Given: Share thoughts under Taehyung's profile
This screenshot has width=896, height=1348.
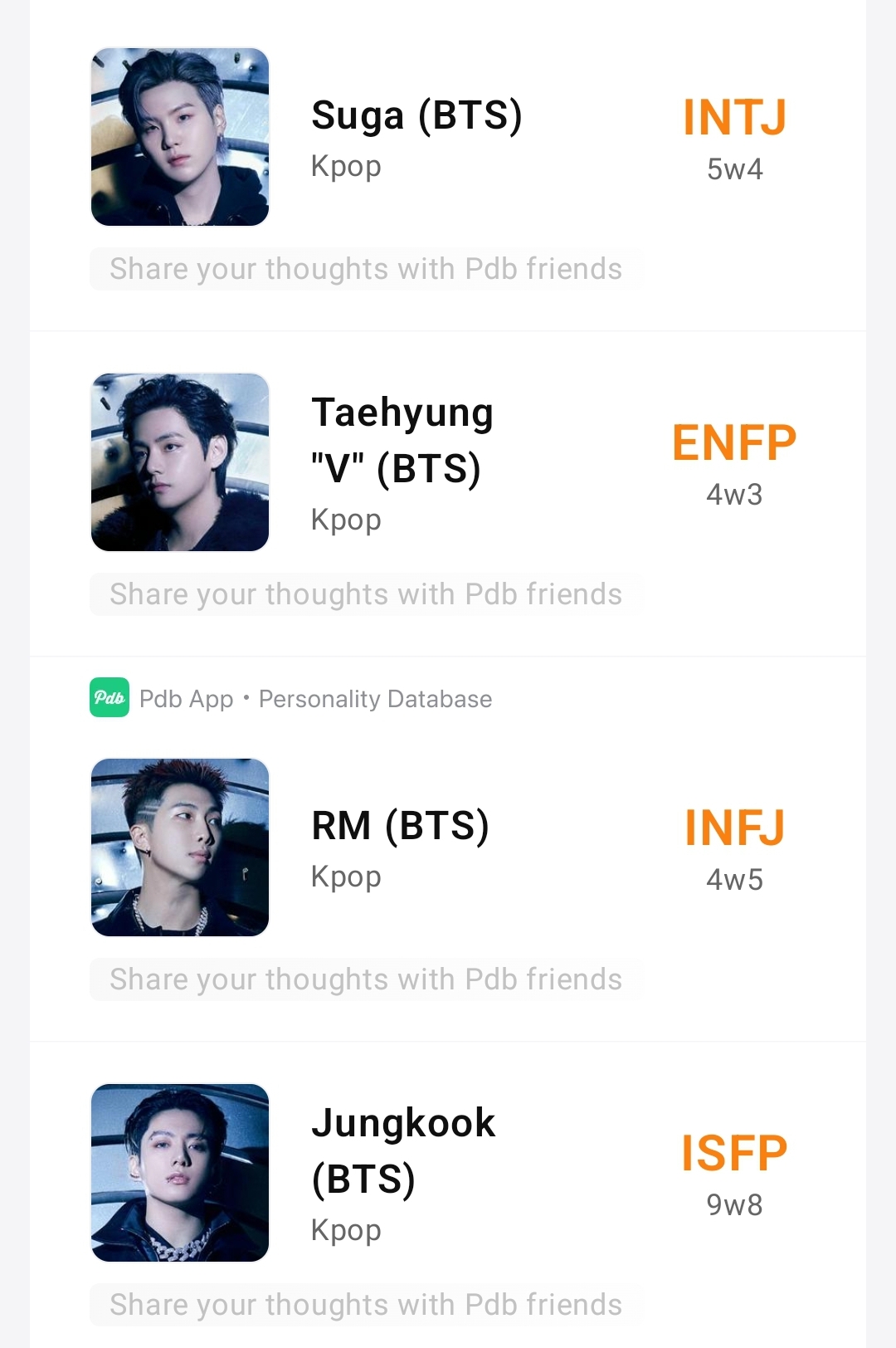Looking at the screenshot, I should pos(366,594).
